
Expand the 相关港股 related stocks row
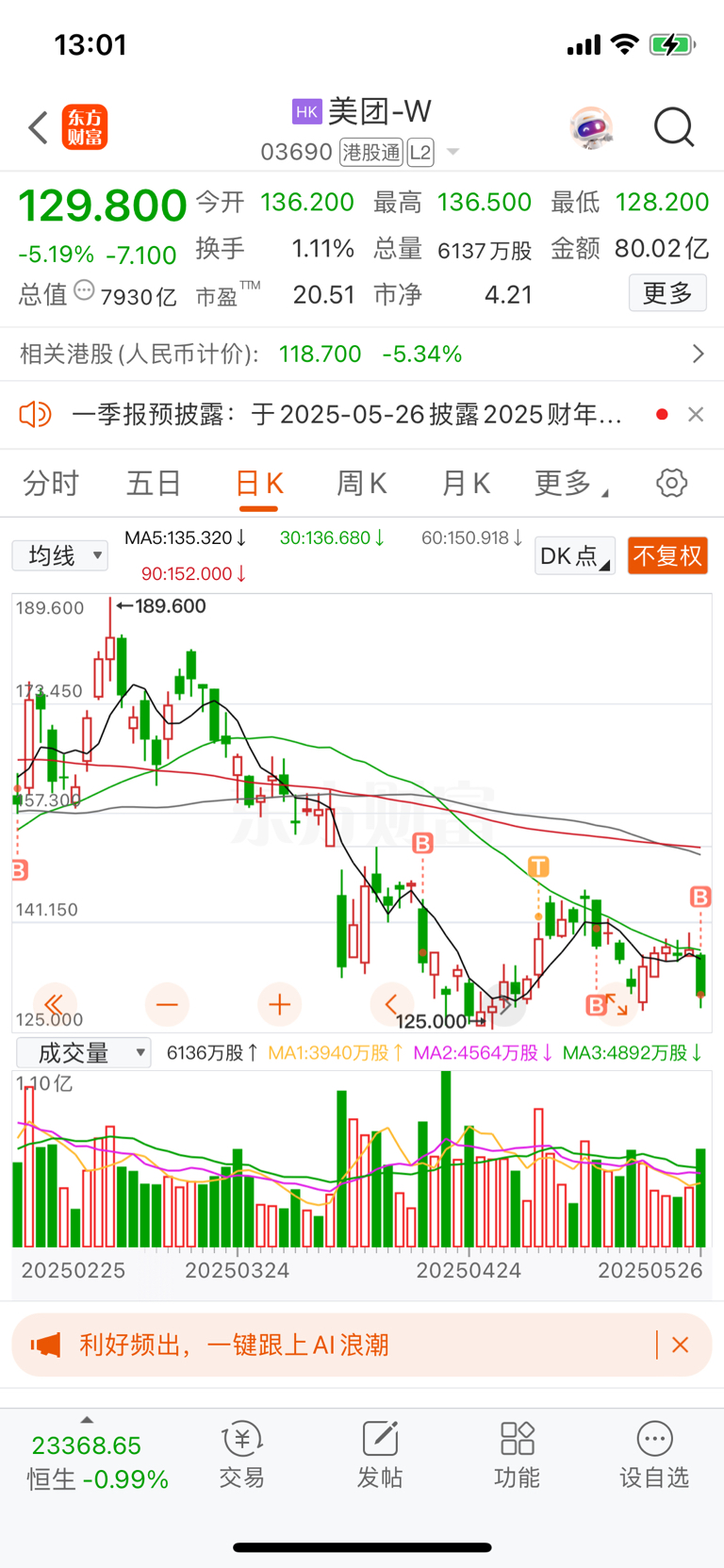point(699,354)
